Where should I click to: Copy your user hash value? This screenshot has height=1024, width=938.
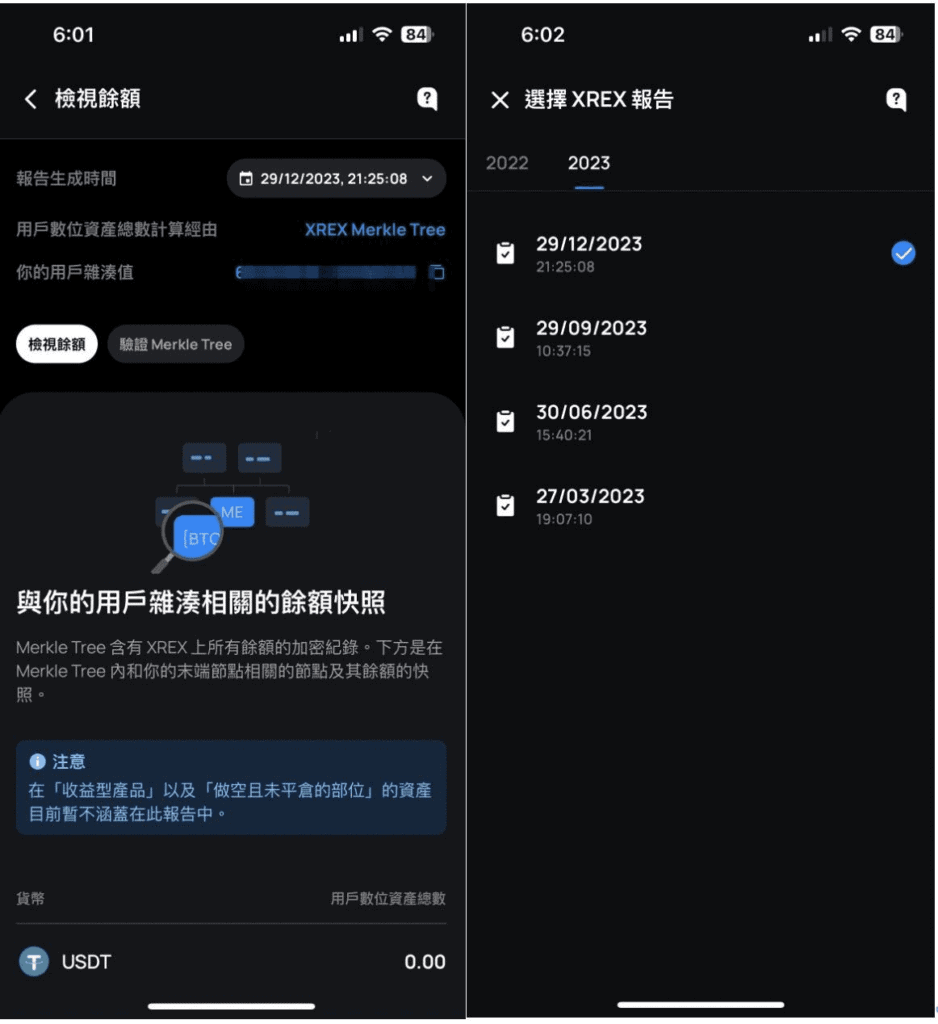tap(437, 272)
